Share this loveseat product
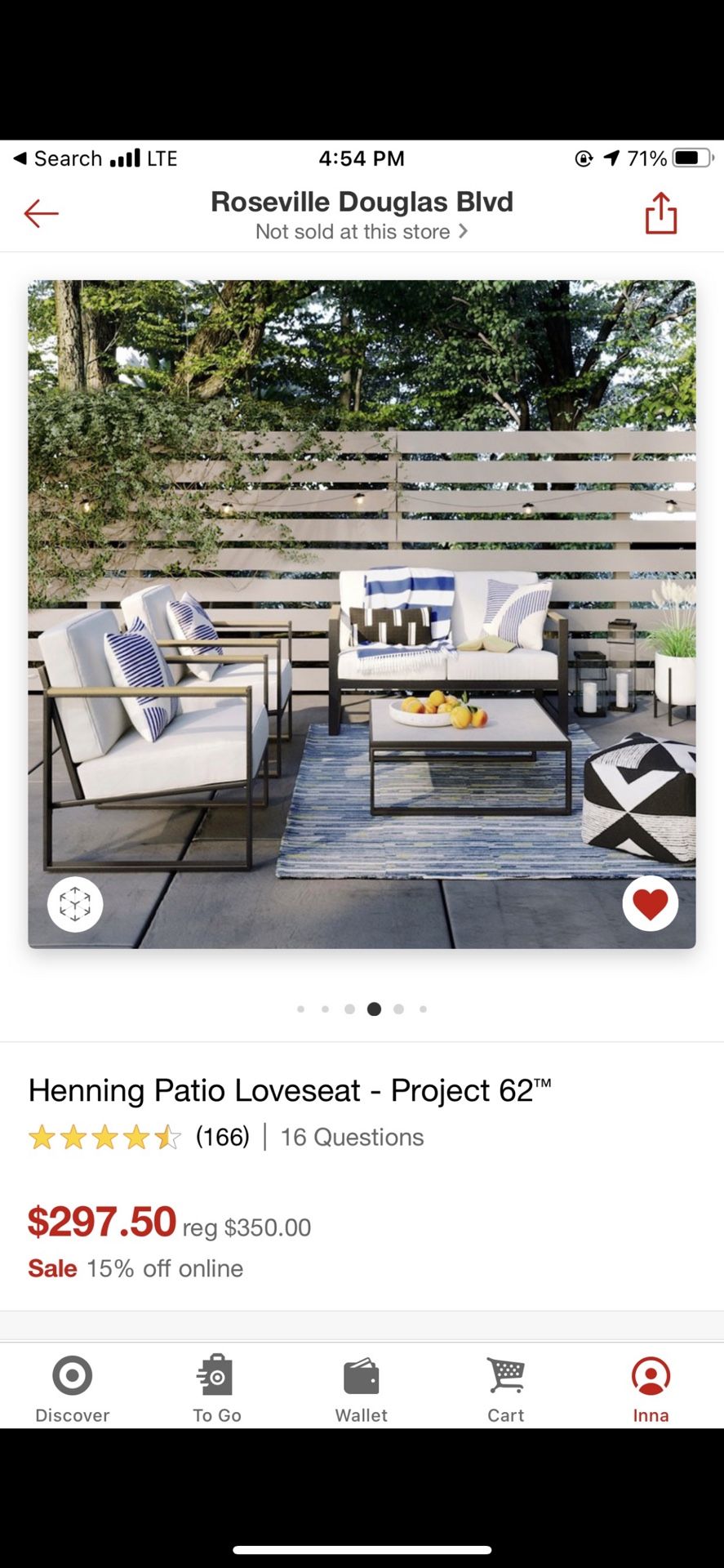The width and height of the screenshot is (724, 1568). click(x=660, y=213)
